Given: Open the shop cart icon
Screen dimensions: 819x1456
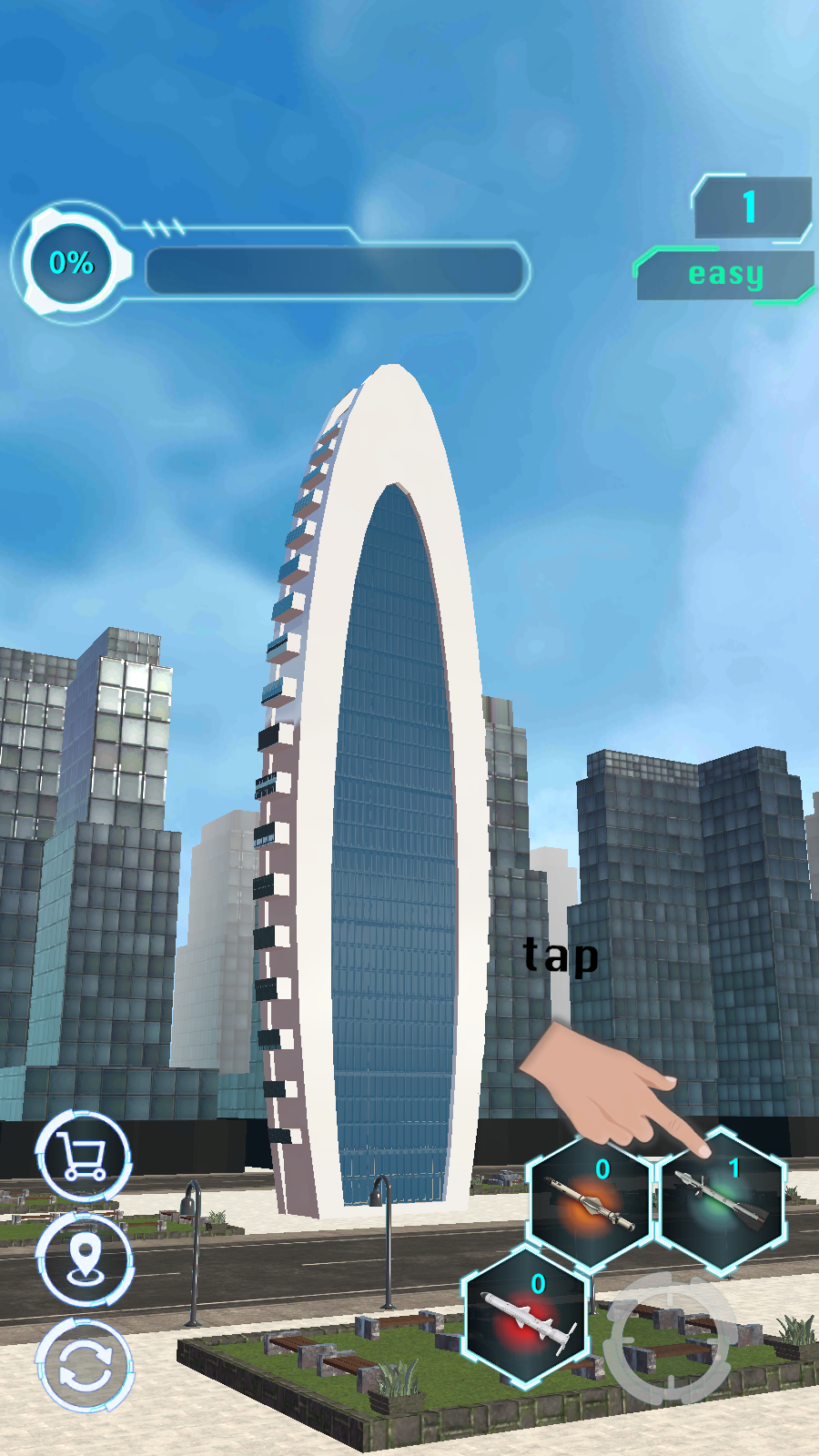Looking at the screenshot, I should [x=85, y=1158].
